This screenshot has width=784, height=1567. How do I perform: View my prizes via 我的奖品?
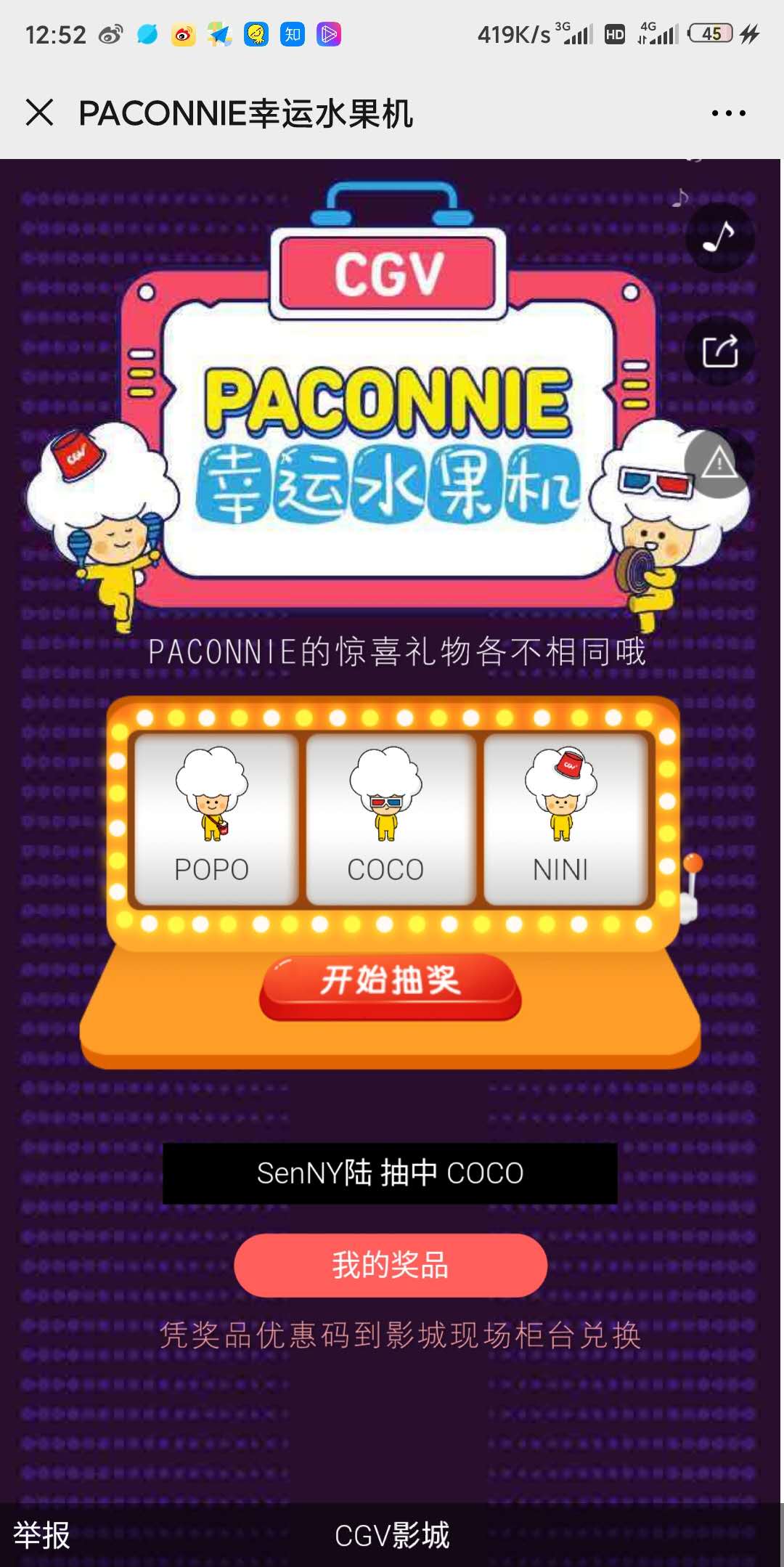pos(391,1266)
